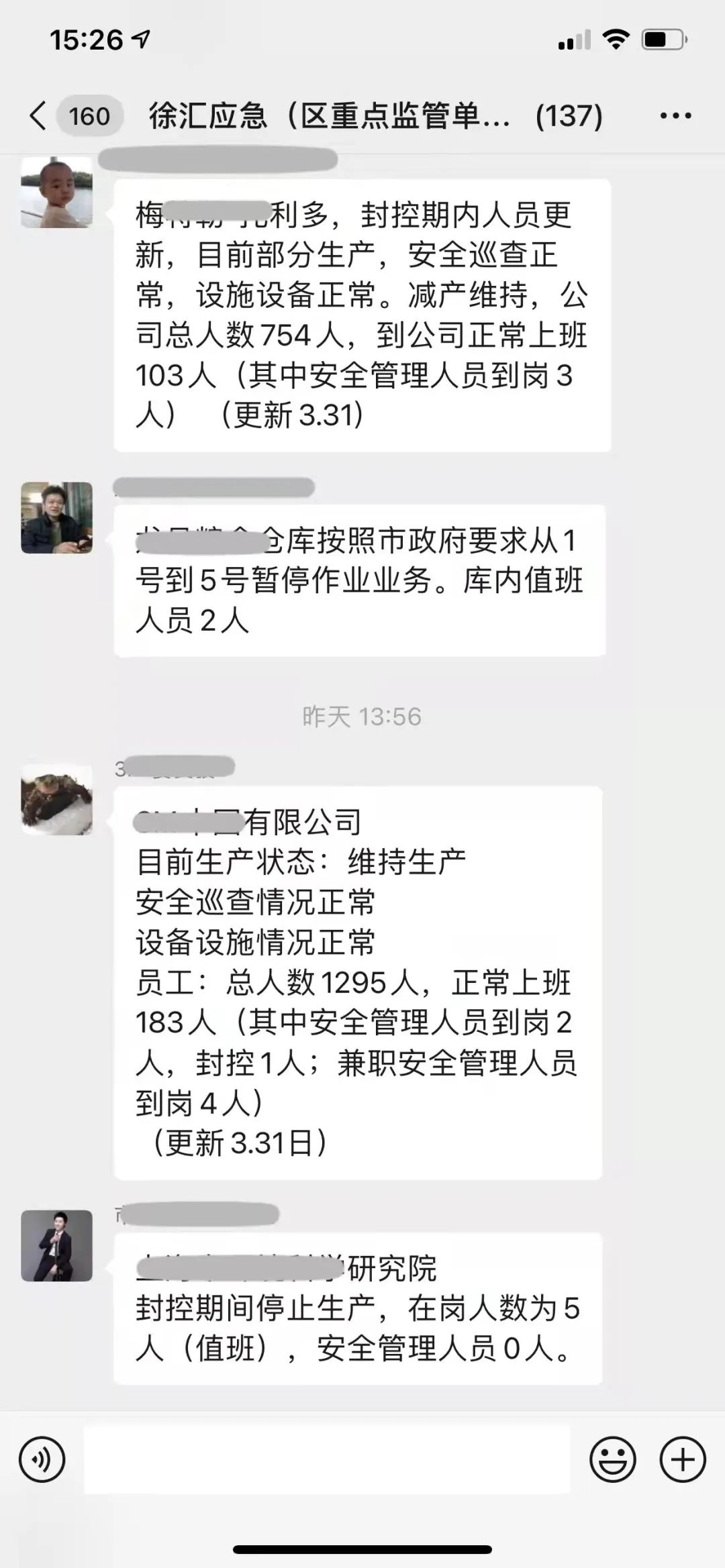Viewport: 725px width, 1568px height.
Task: Open the plus attachment menu
Action: pos(683,1459)
